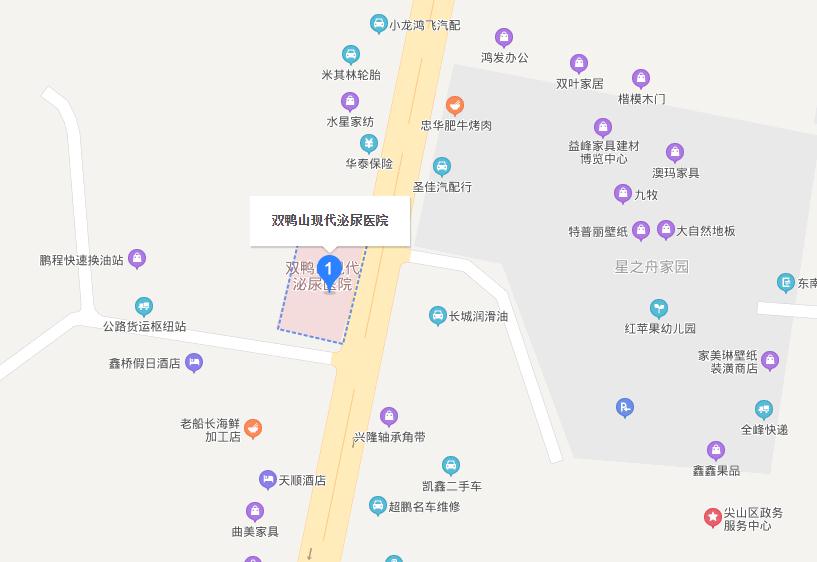
Task: Tap the 公路货运枢纽站 marker
Action: point(144,307)
